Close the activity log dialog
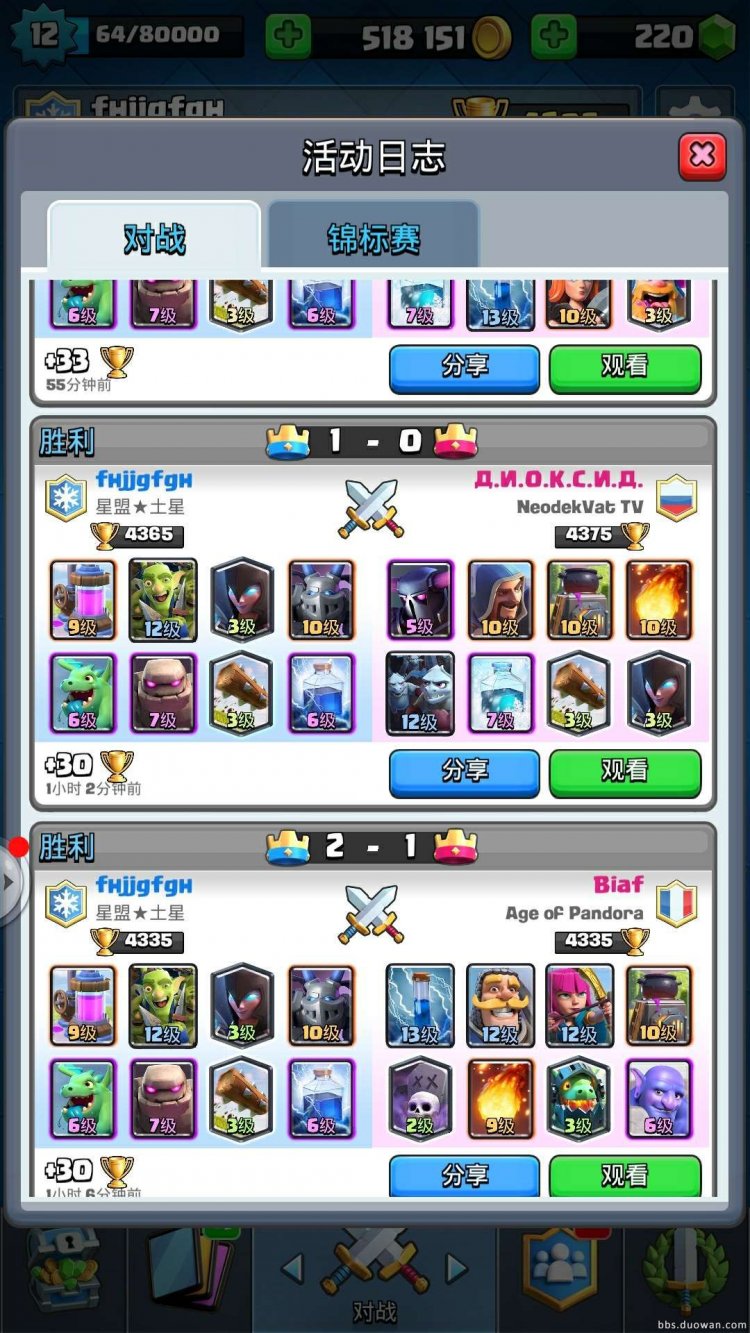This screenshot has width=750, height=1333. click(x=702, y=156)
